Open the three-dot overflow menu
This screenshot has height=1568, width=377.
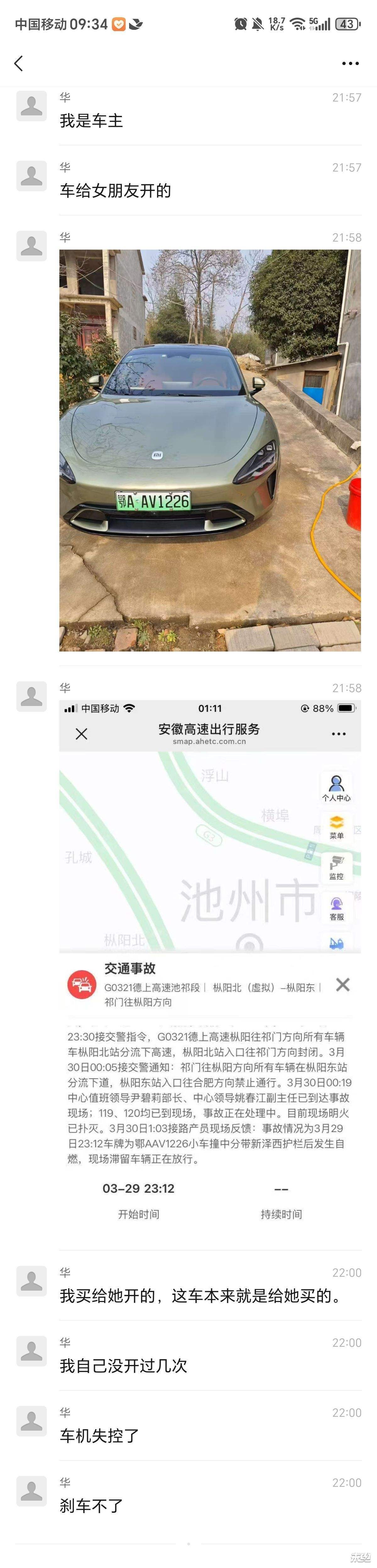(350, 63)
